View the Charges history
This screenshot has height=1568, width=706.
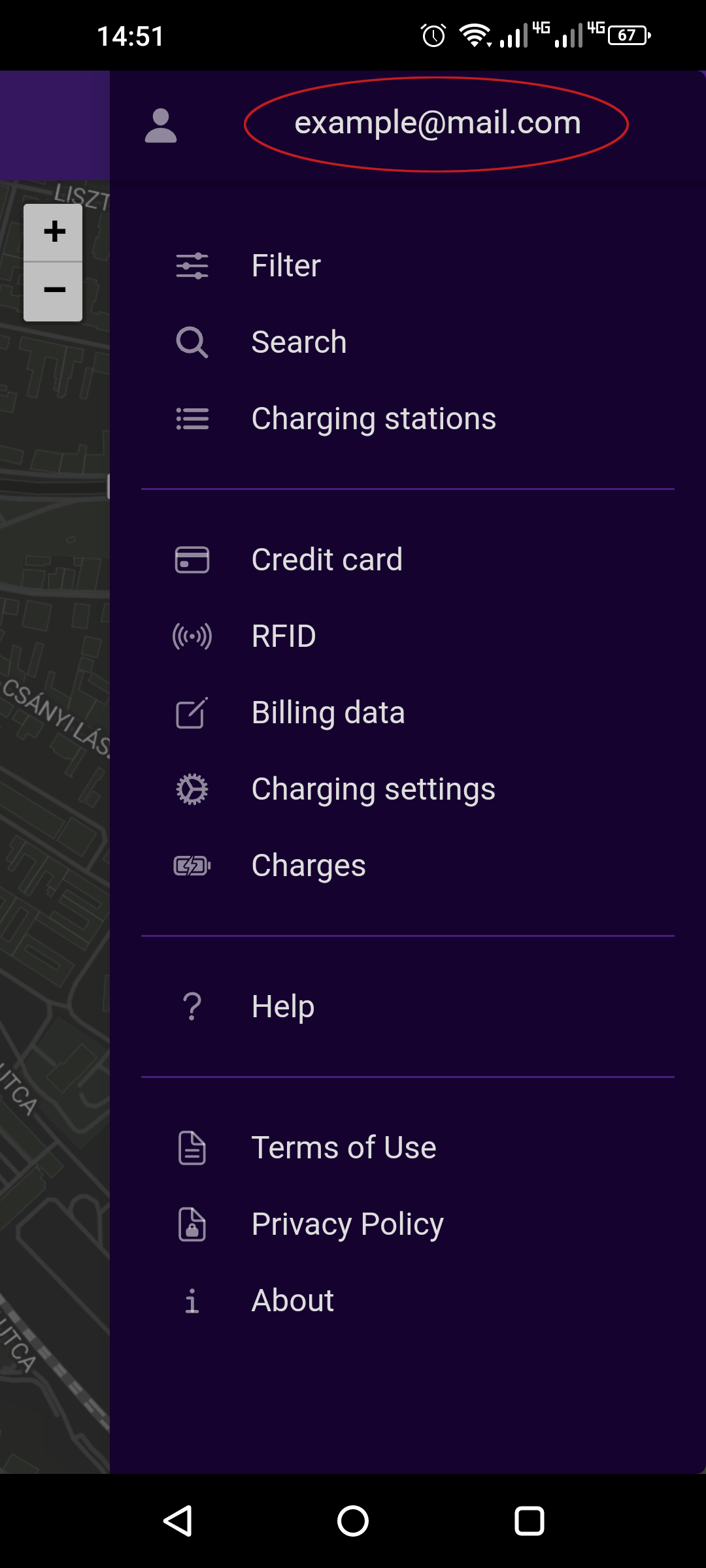click(x=408, y=866)
